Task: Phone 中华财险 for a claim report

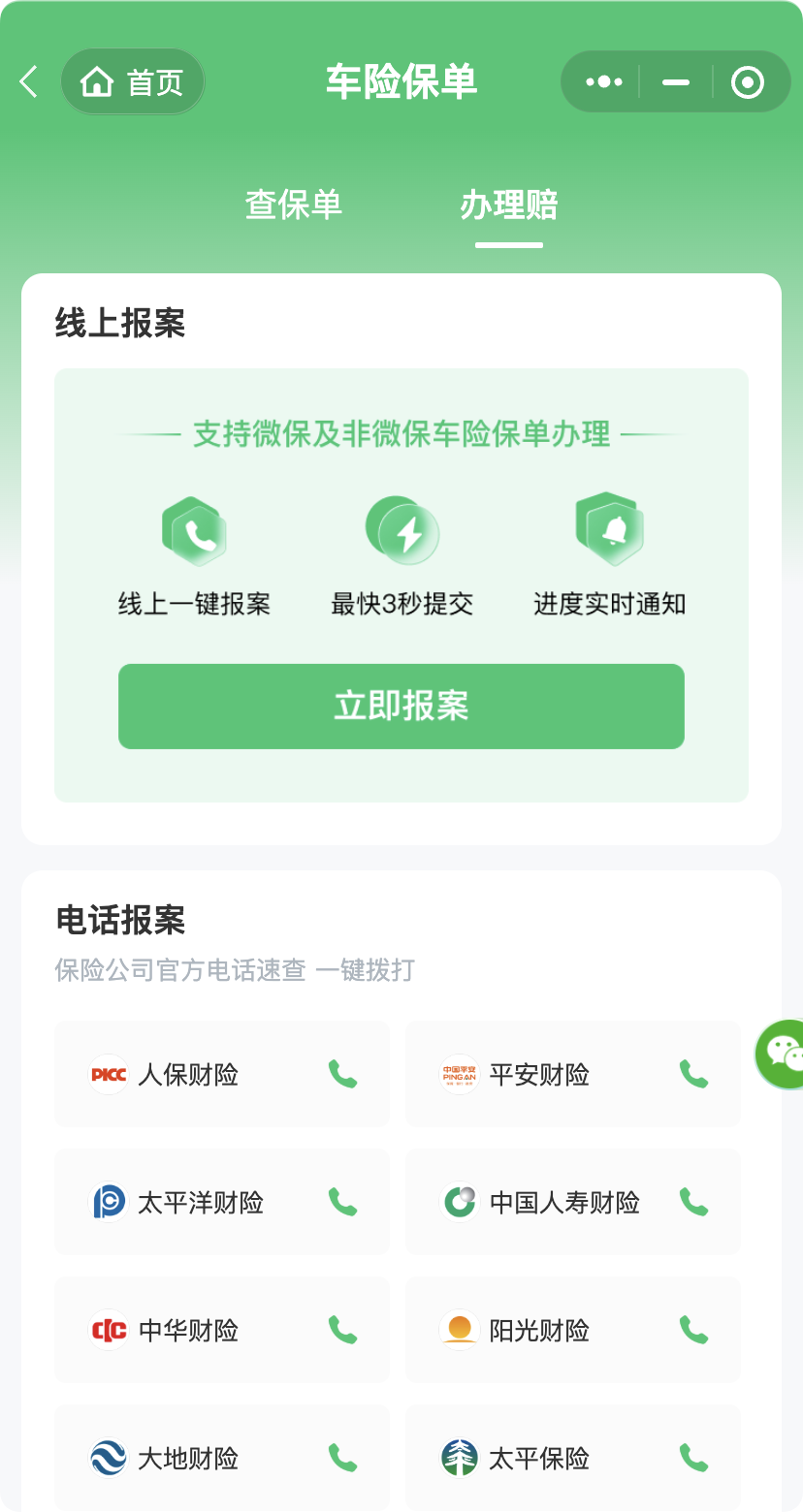Action: pos(342,1330)
